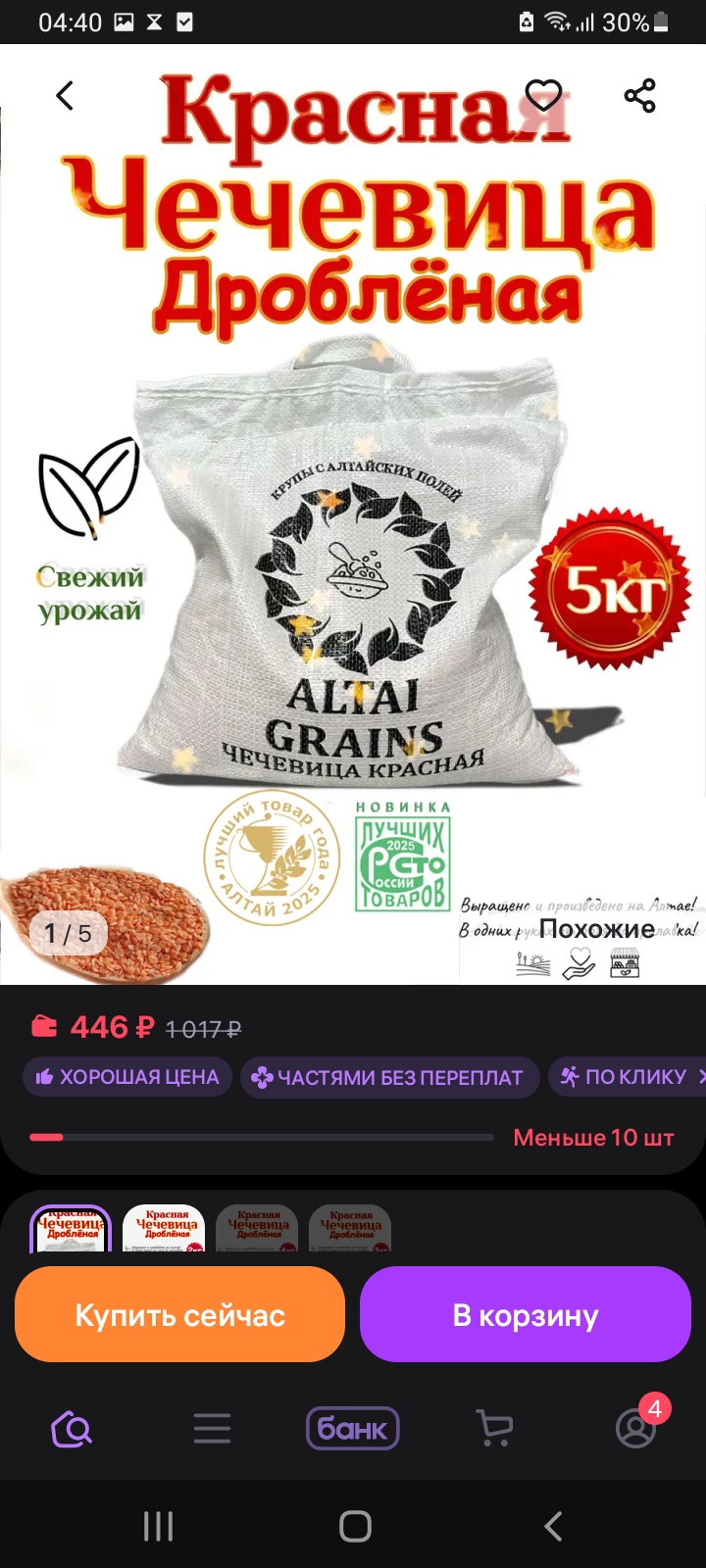
Task: Open the ЧАСТЯМИ БЕЗ ПЕРЕПЛАТ chip
Action: 388,1077
